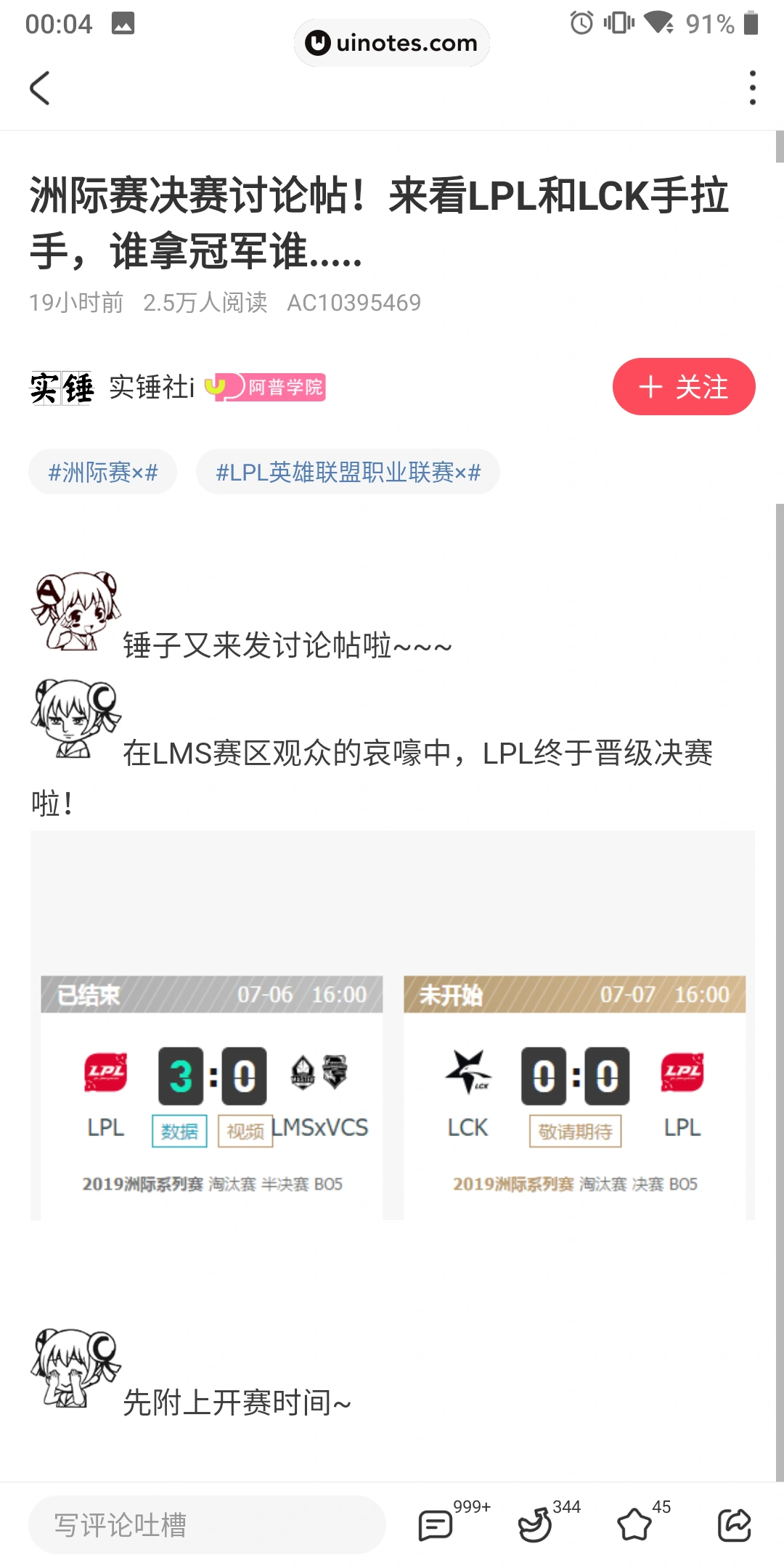Tap the 写评论吐槽 comment box

click(x=207, y=1524)
